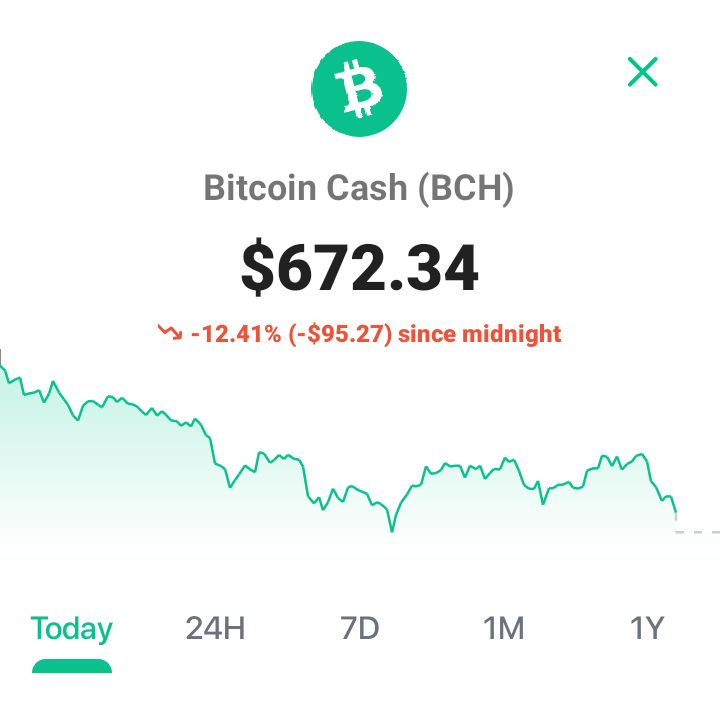
Task: View the 1Y price history
Action: click(647, 628)
